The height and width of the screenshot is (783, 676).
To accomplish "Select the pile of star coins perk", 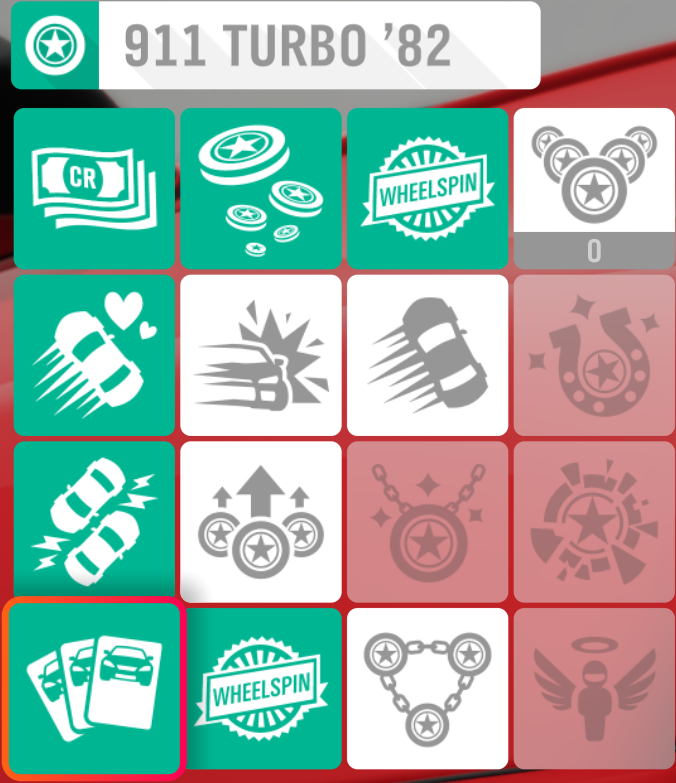I will [x=260, y=188].
